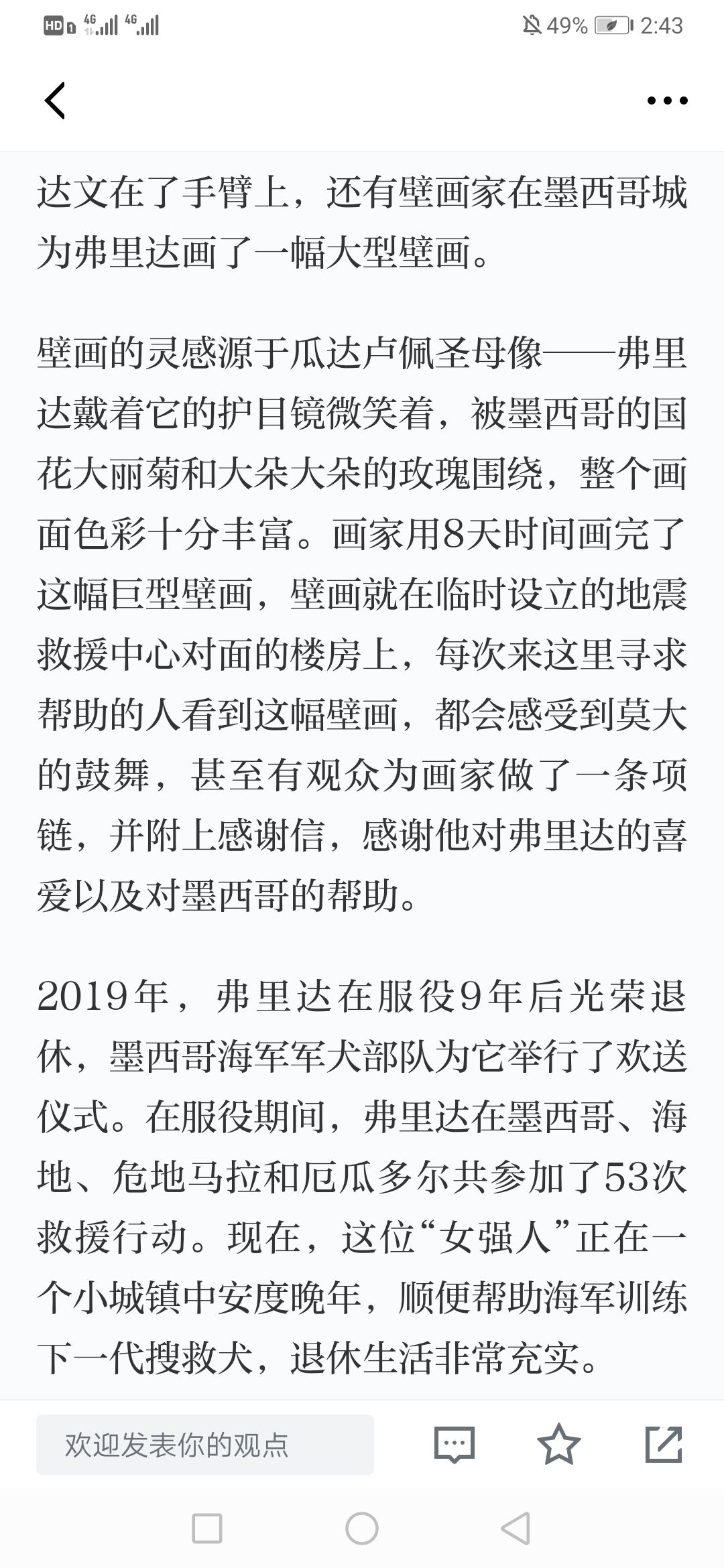Viewport: 724px width, 1568px height.
Task: Go back using the top-left arrow
Action: (55, 101)
